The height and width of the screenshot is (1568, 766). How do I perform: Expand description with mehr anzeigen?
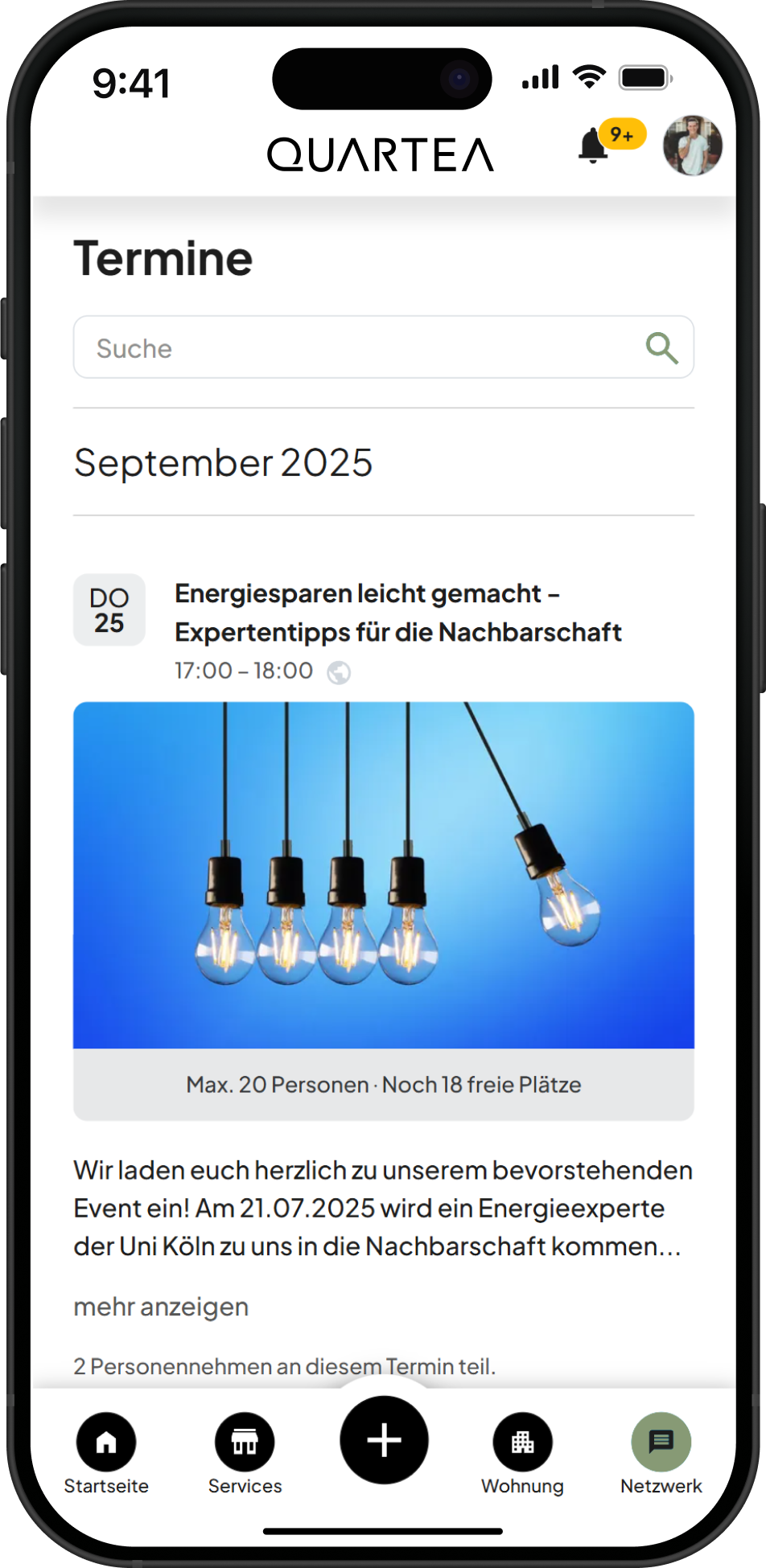pyautogui.click(x=161, y=1307)
